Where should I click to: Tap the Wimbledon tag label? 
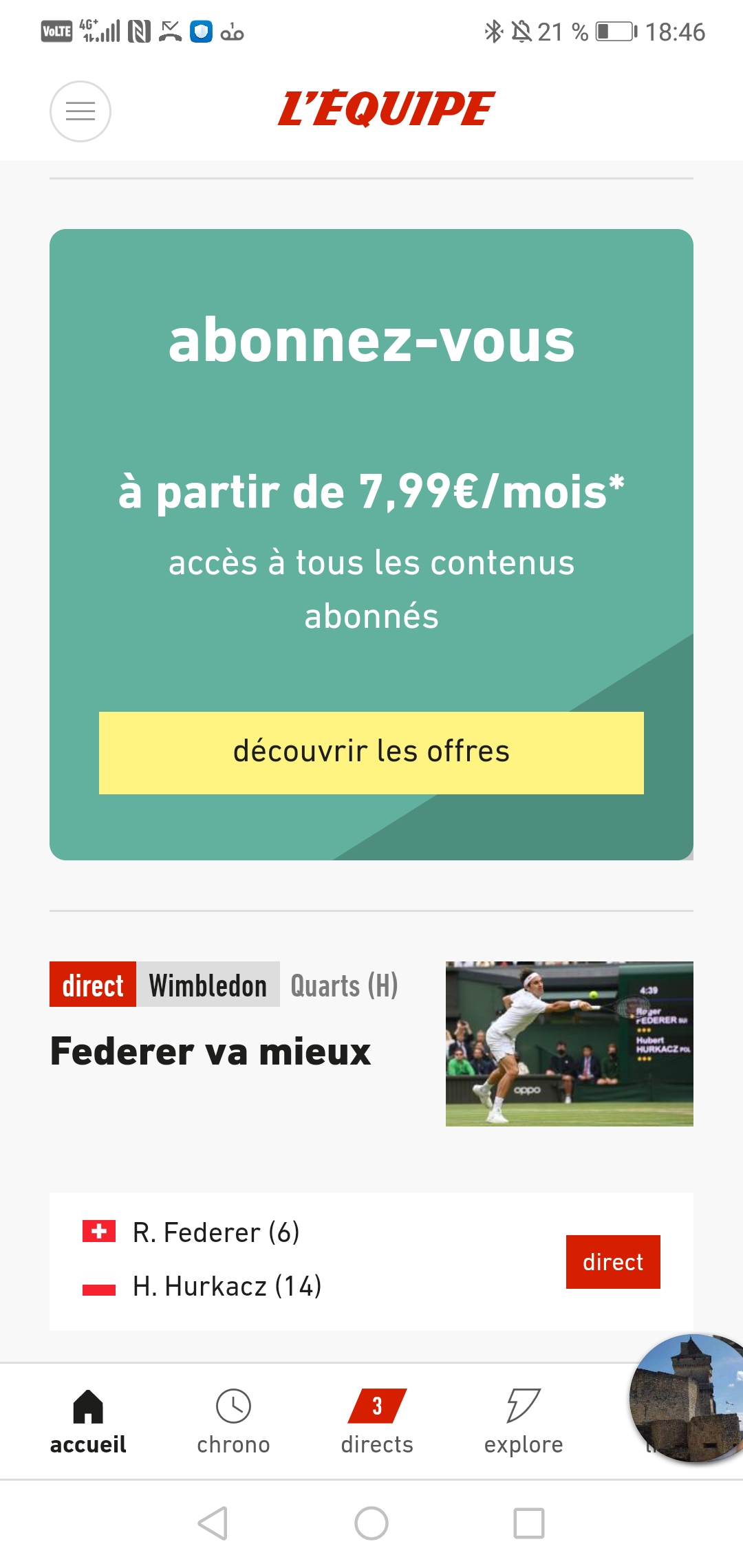click(208, 985)
